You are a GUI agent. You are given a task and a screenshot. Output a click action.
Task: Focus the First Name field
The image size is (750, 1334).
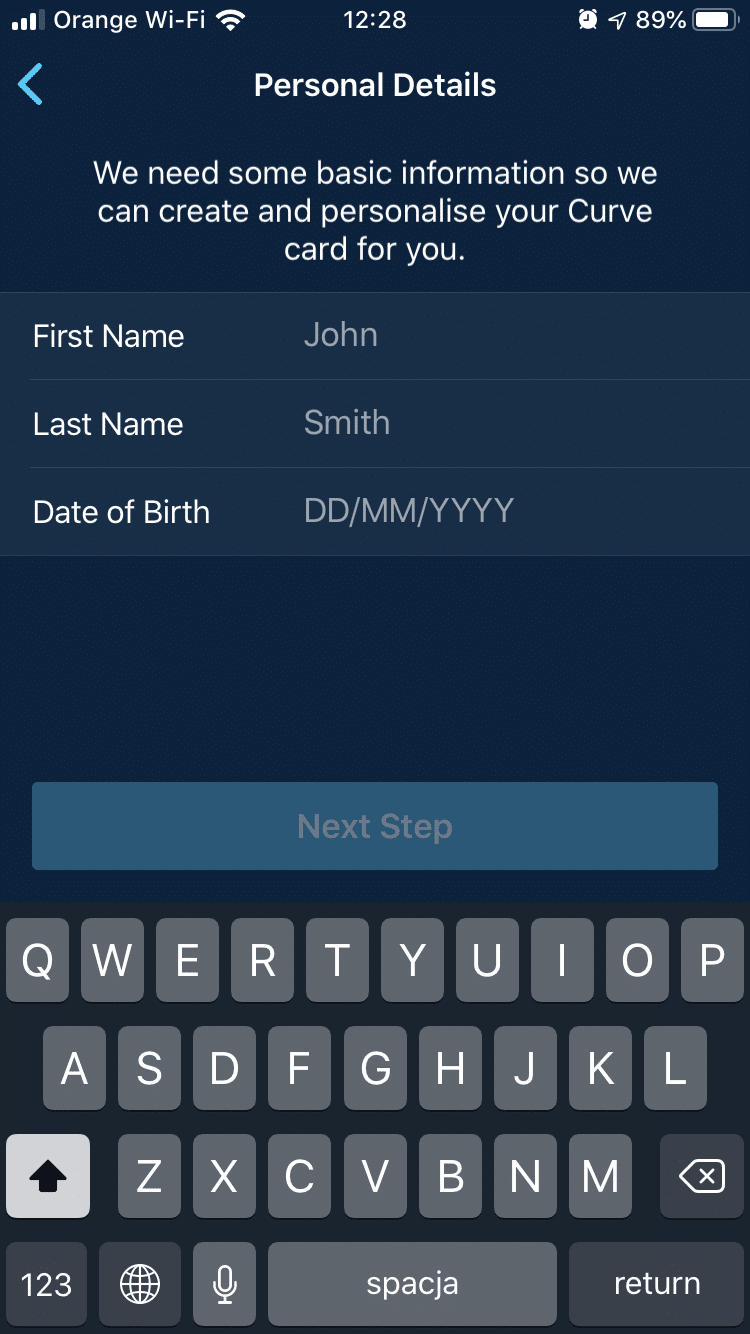[375, 336]
